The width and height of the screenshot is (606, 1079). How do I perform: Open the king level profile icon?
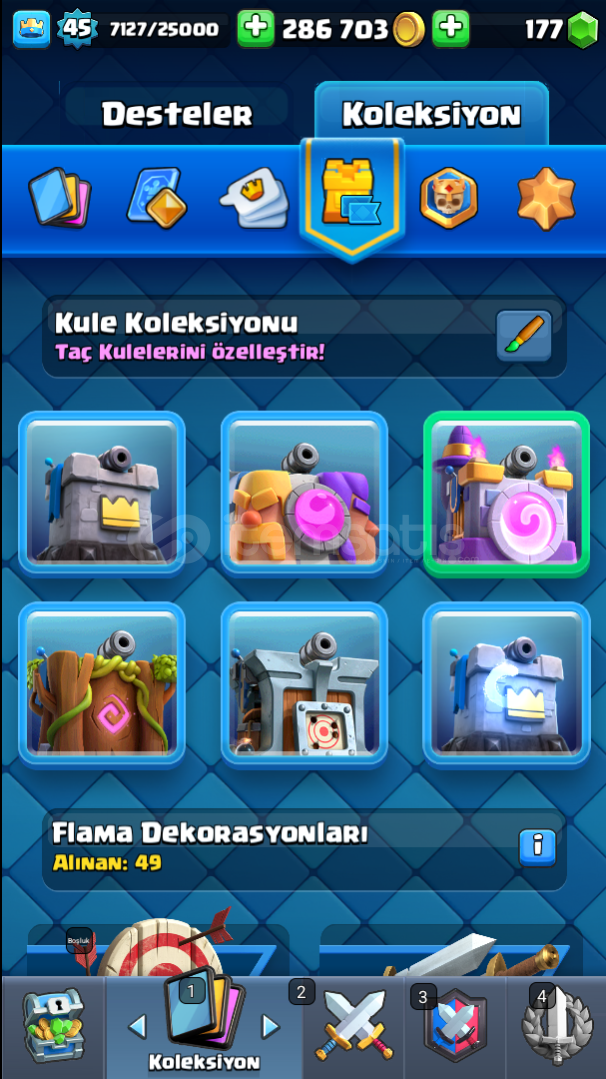tap(31, 28)
